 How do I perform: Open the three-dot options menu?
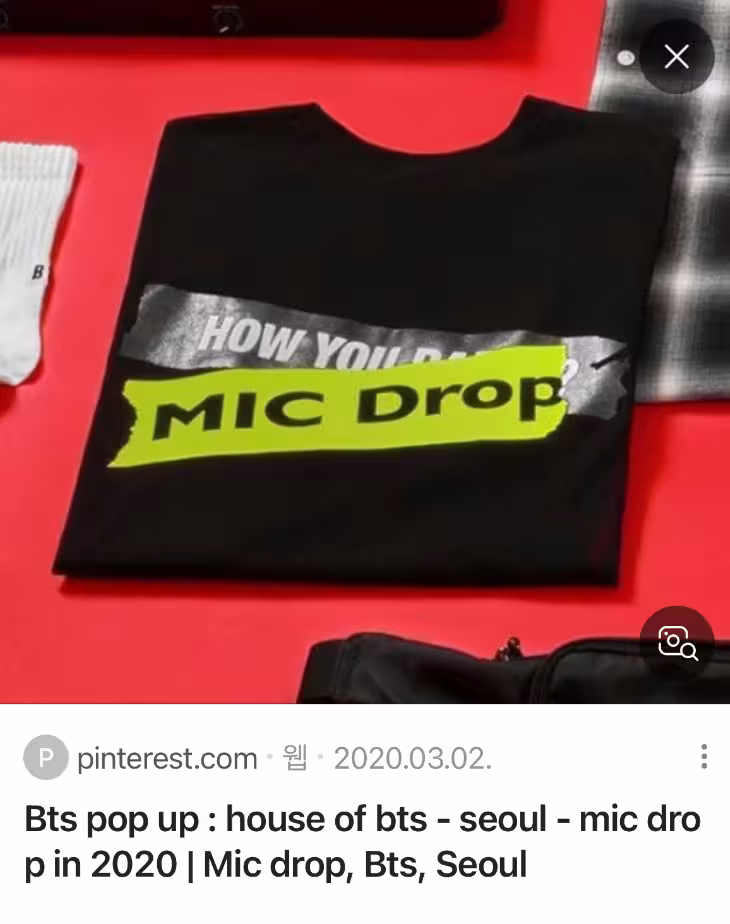(704, 757)
